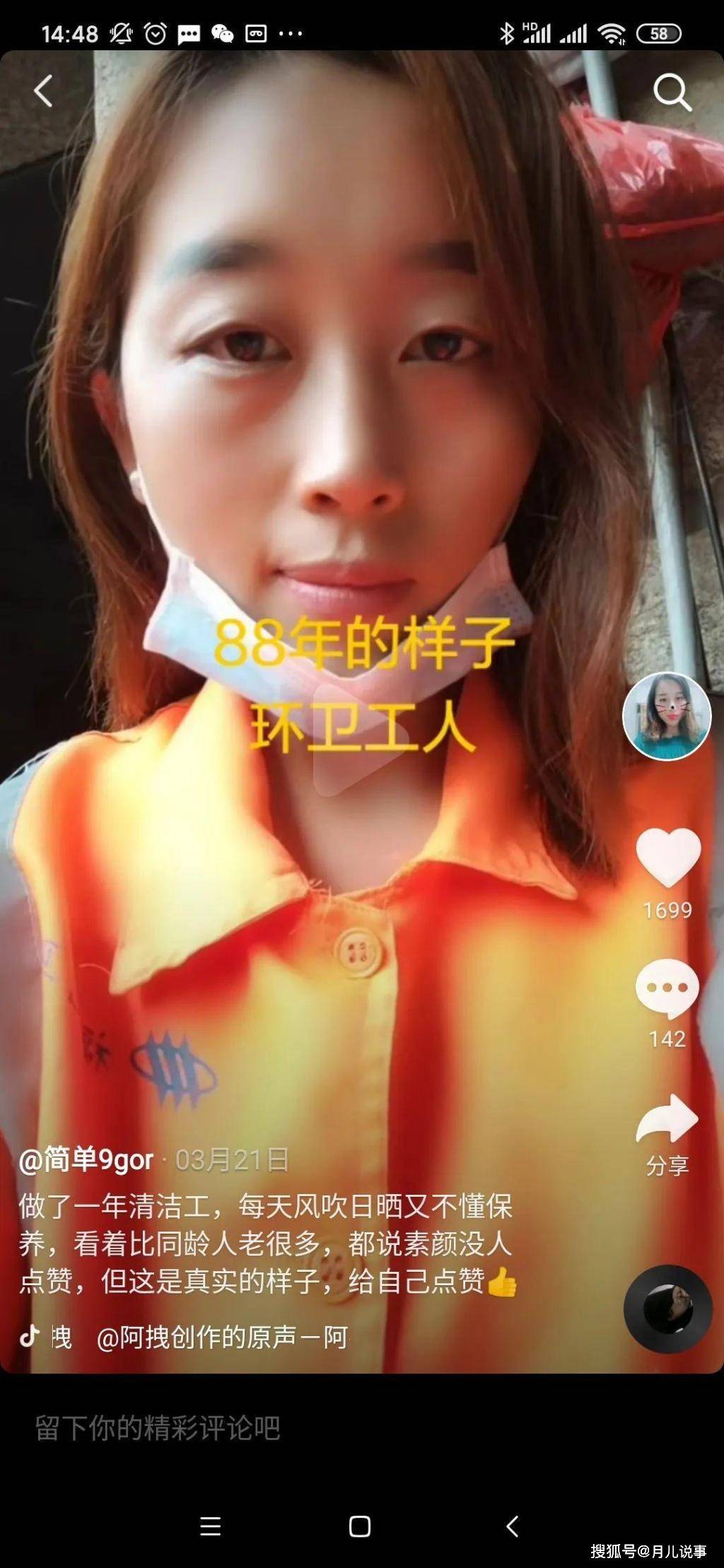Go back using the top-left arrow
This screenshot has width=724, height=1568.
44,92
